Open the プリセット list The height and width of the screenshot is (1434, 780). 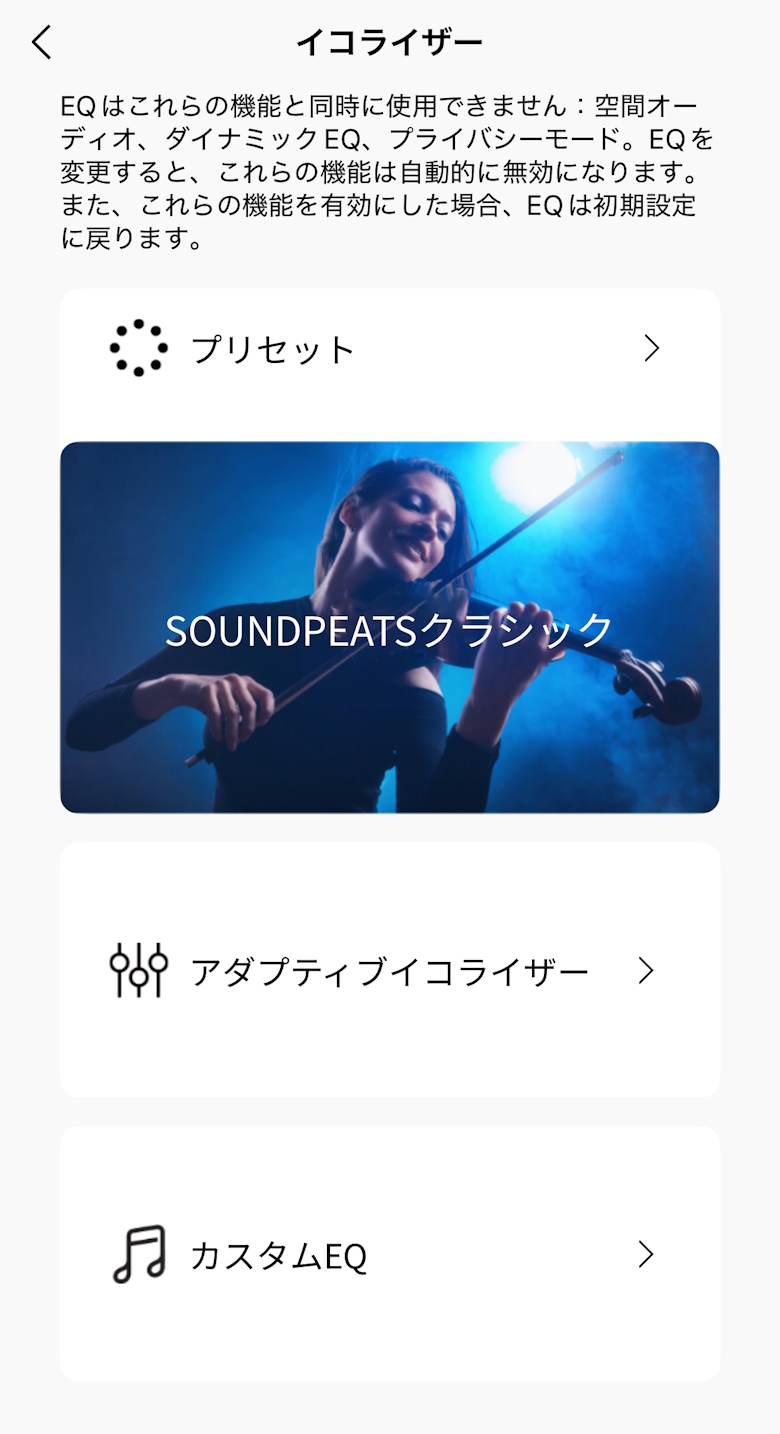388,349
